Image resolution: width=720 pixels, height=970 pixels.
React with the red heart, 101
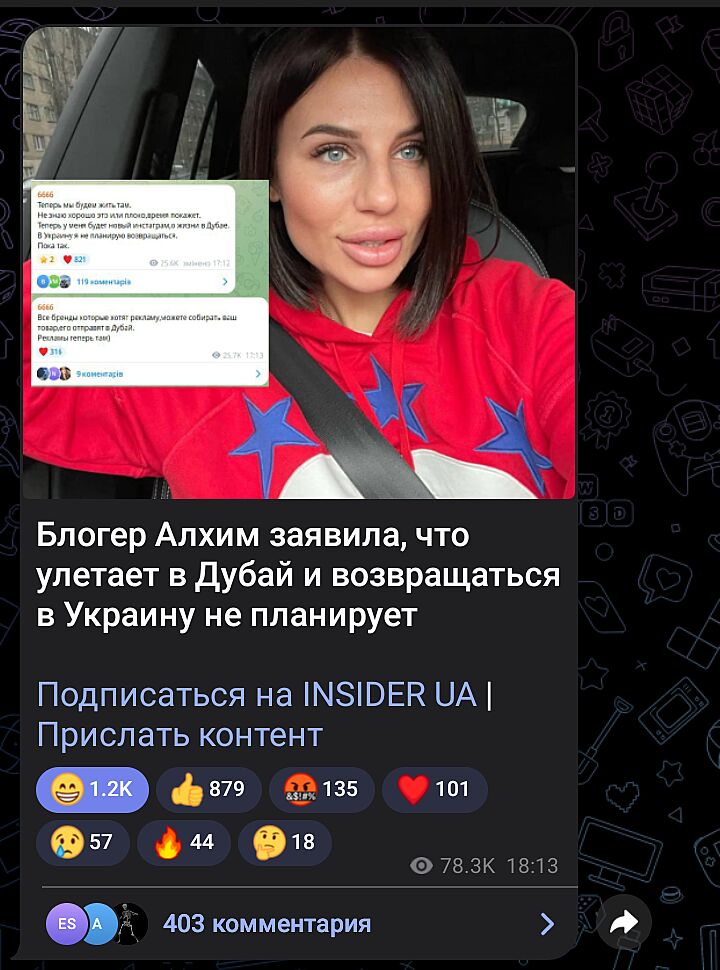point(435,789)
